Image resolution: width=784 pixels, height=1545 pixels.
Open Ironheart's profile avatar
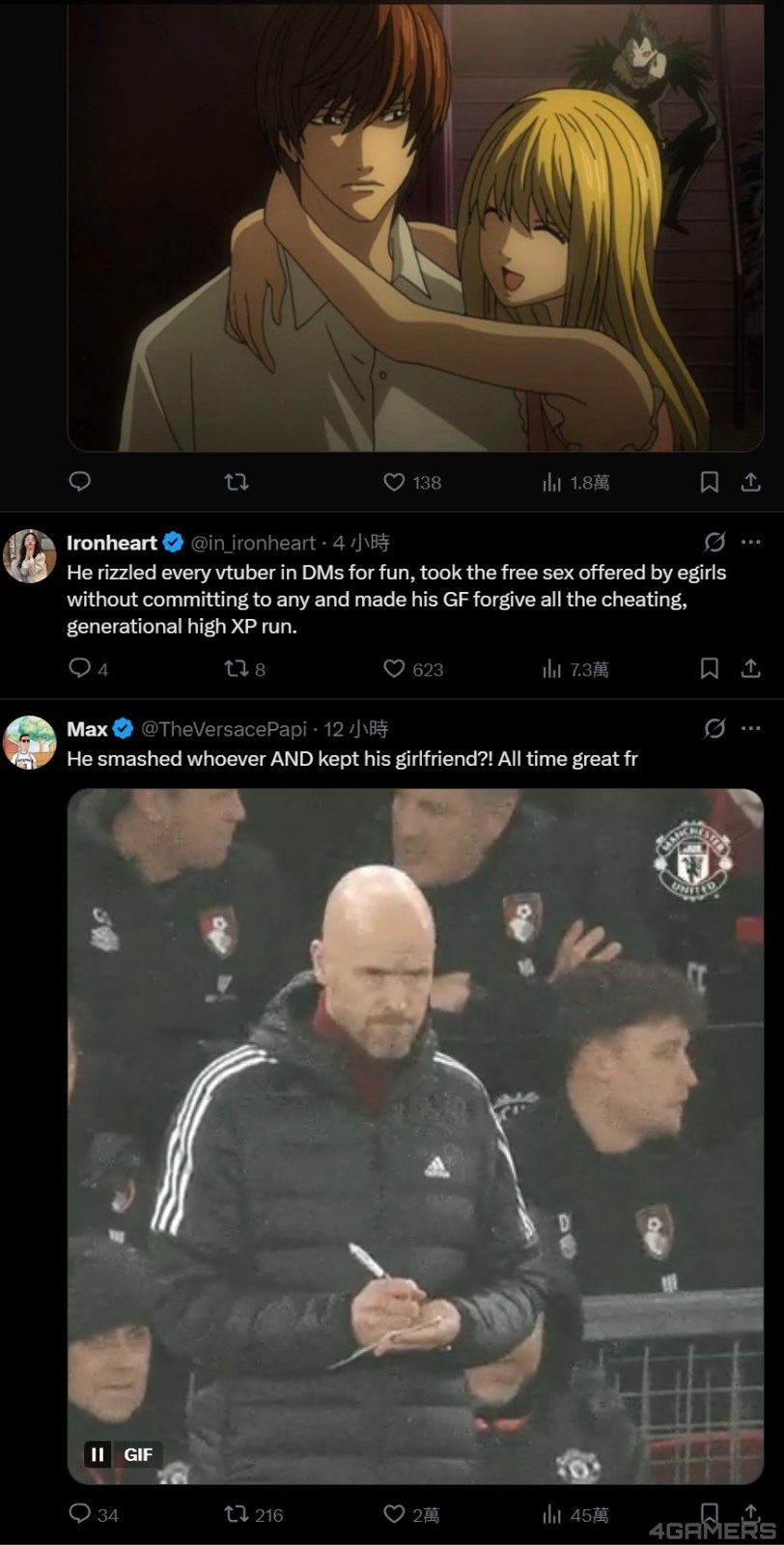click(x=30, y=556)
